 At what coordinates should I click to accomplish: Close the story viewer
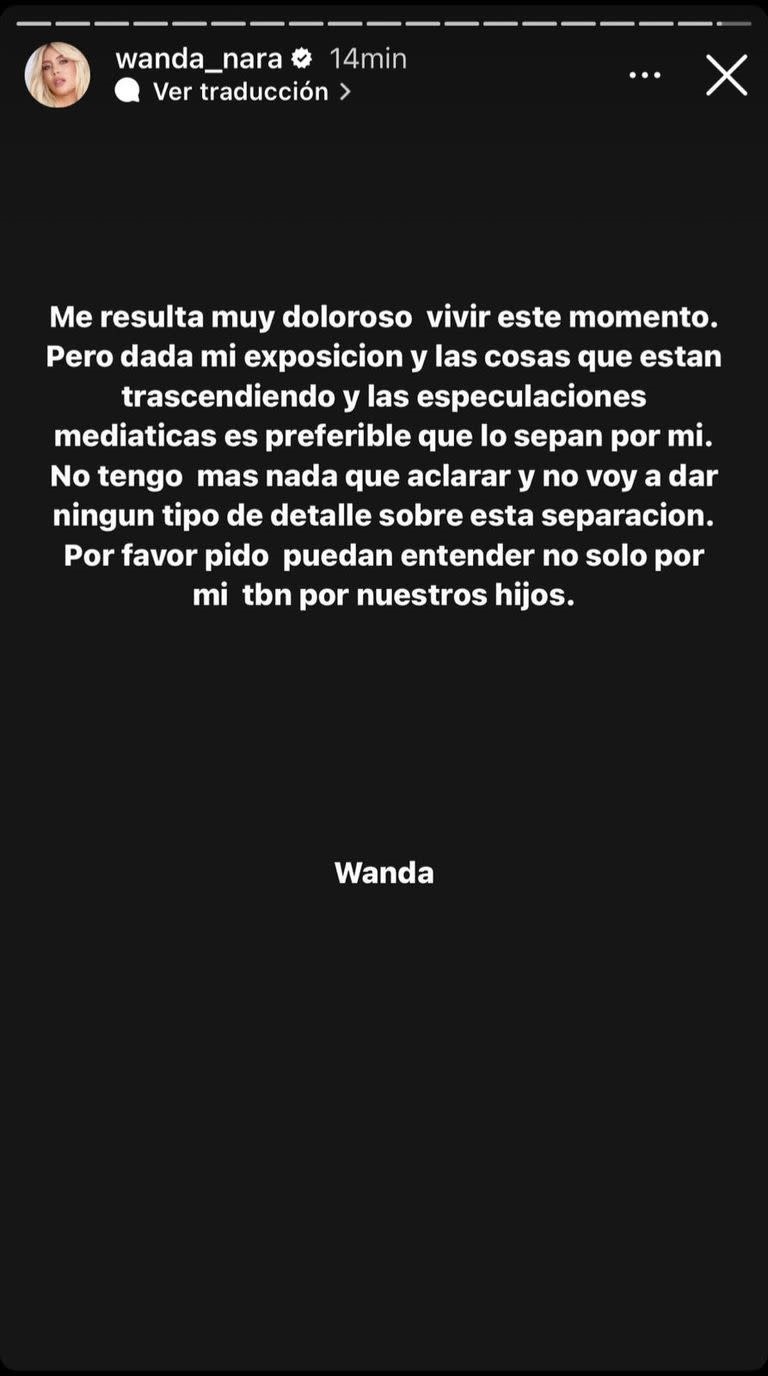pyautogui.click(x=726, y=75)
